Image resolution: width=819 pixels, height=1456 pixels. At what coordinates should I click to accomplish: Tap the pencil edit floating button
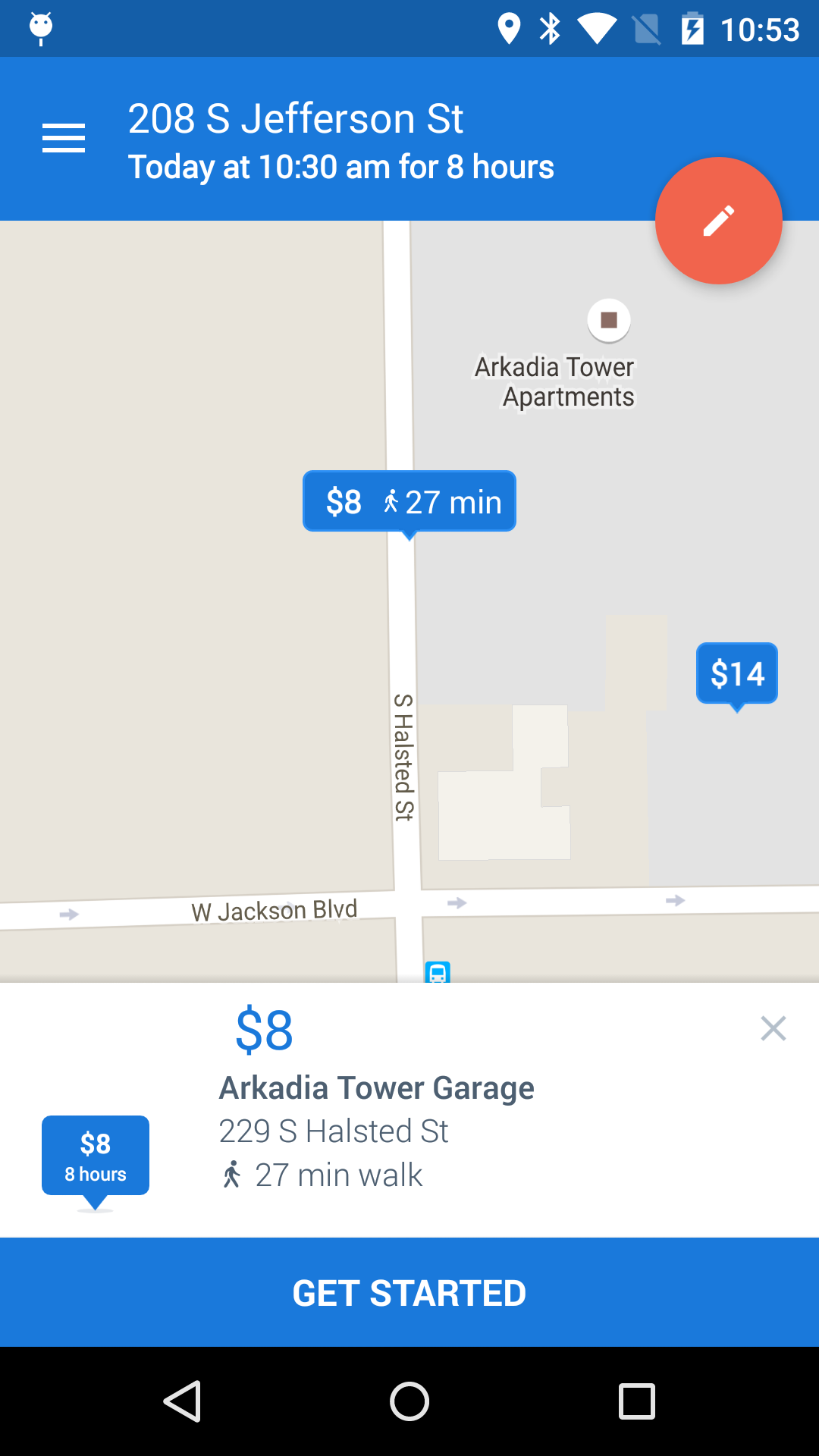(x=718, y=221)
